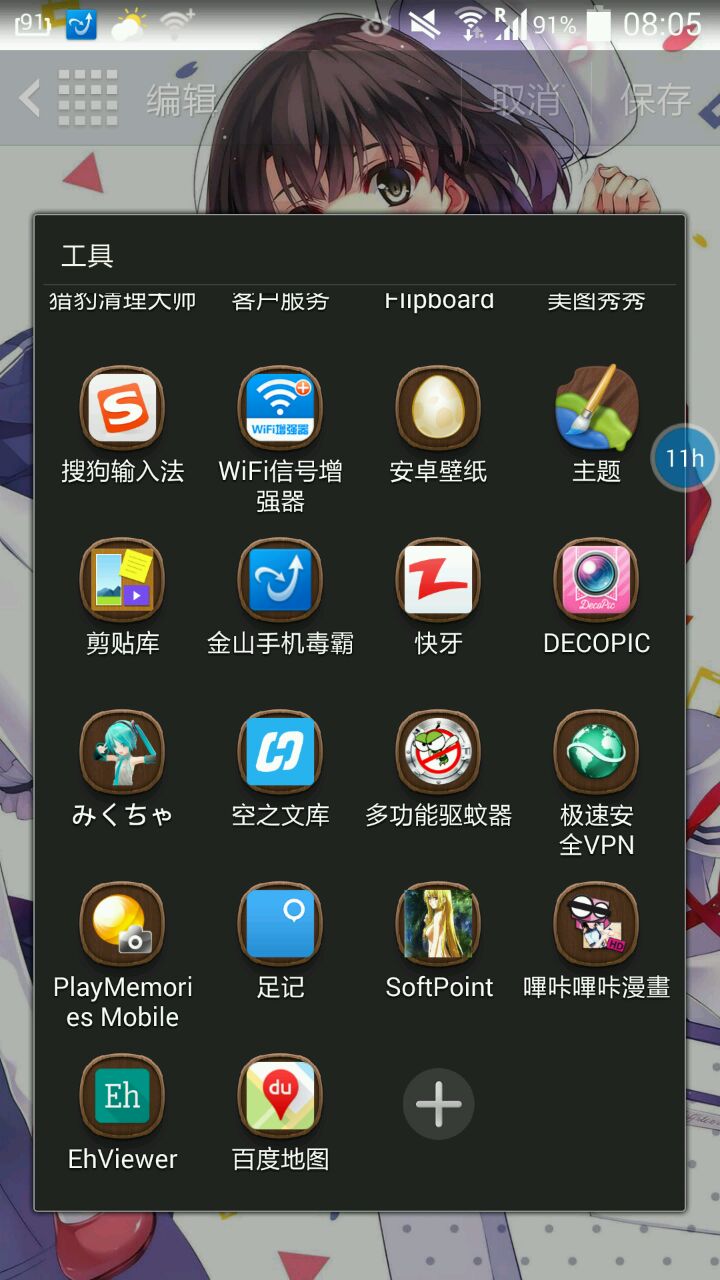Open 安卓壁纸 wallpaper app
720x1280 pixels.
pyautogui.click(x=438, y=408)
